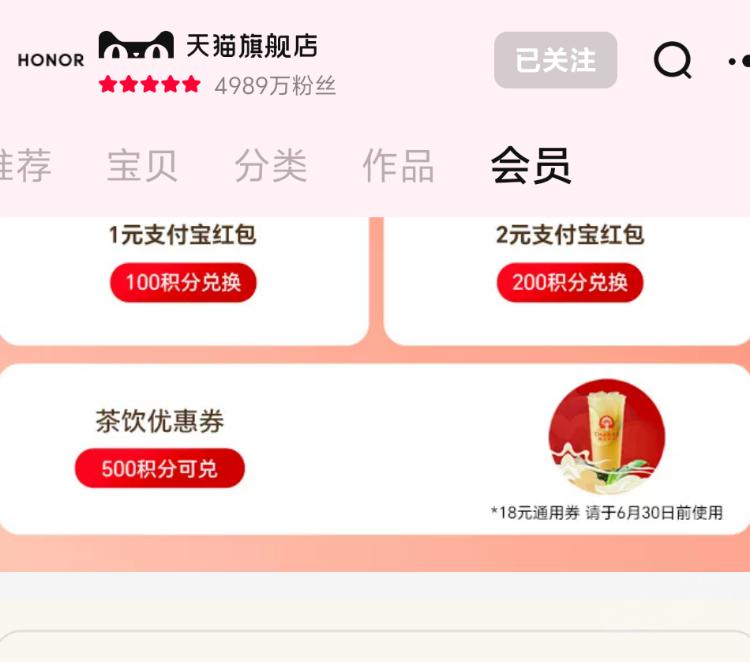
Task: Redeem tea coupon with 500积分可兑
Action: pyautogui.click(x=160, y=468)
